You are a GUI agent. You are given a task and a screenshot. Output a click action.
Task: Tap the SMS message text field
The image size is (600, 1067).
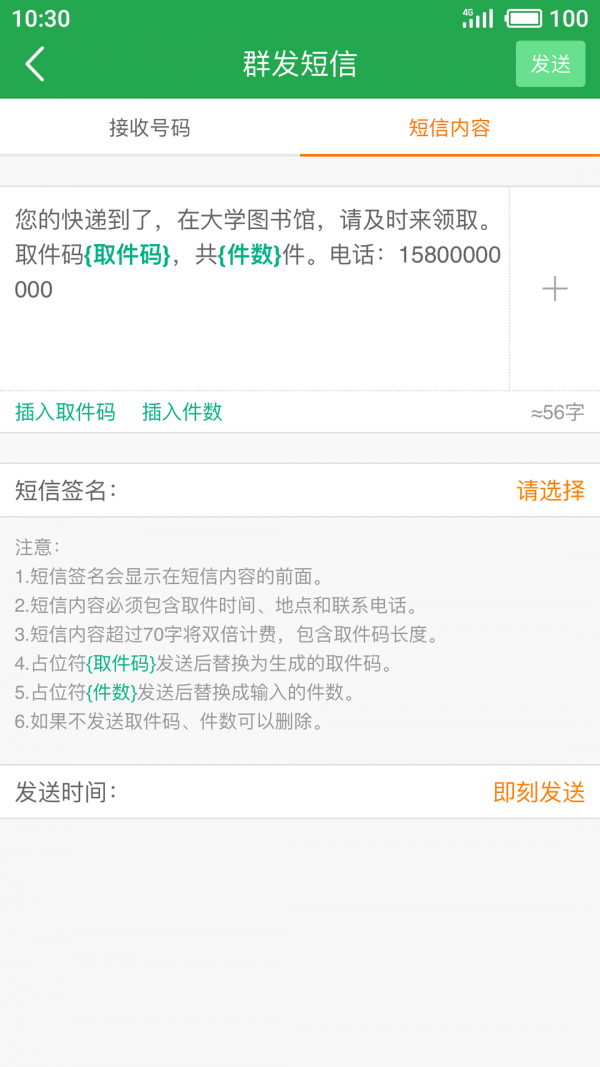tap(254, 289)
